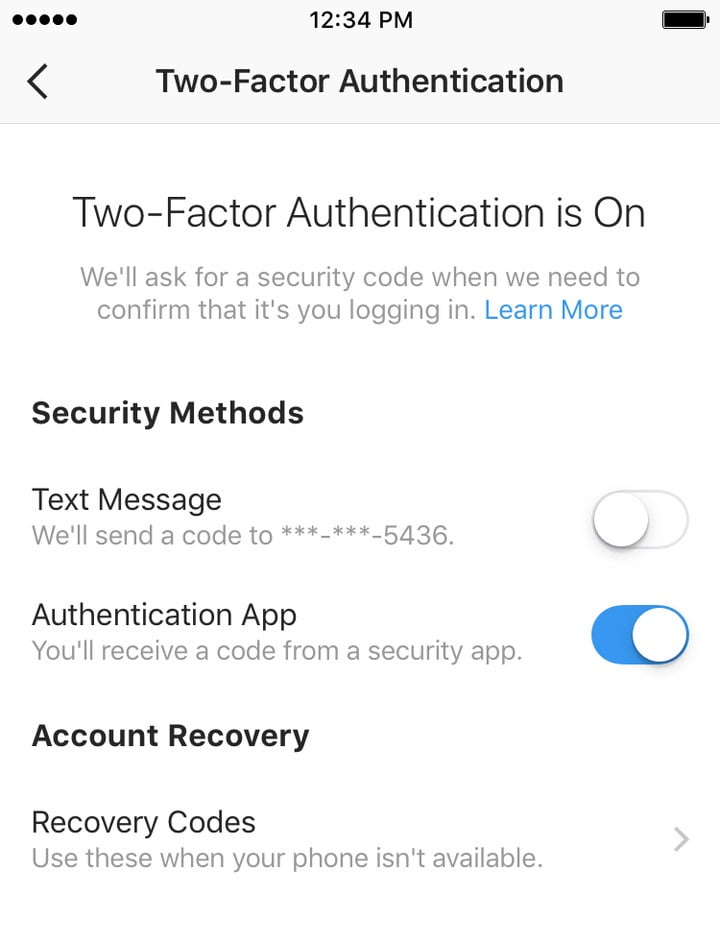Viewport: 720px width, 943px height.
Task: Go back from Two-Factor Authentication
Action: 38,81
